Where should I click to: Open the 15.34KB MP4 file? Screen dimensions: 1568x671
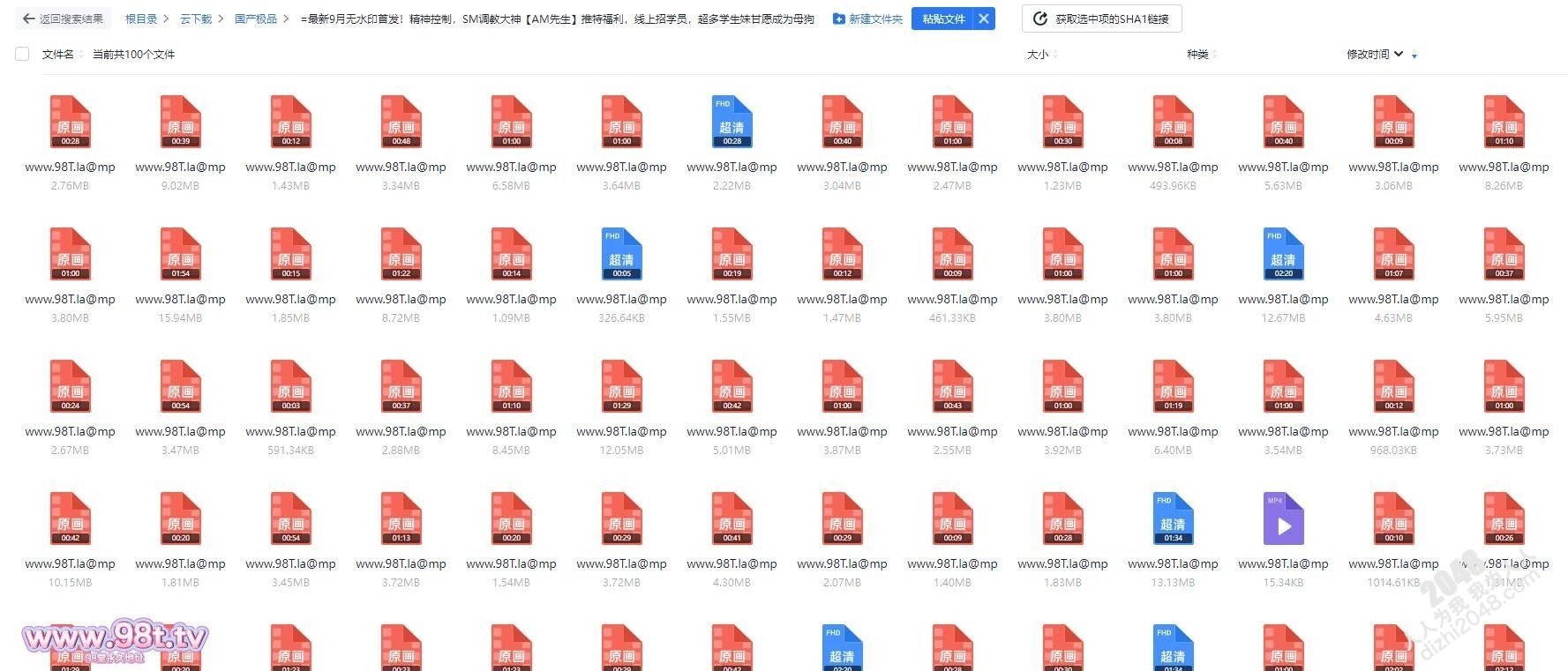pos(1283,519)
